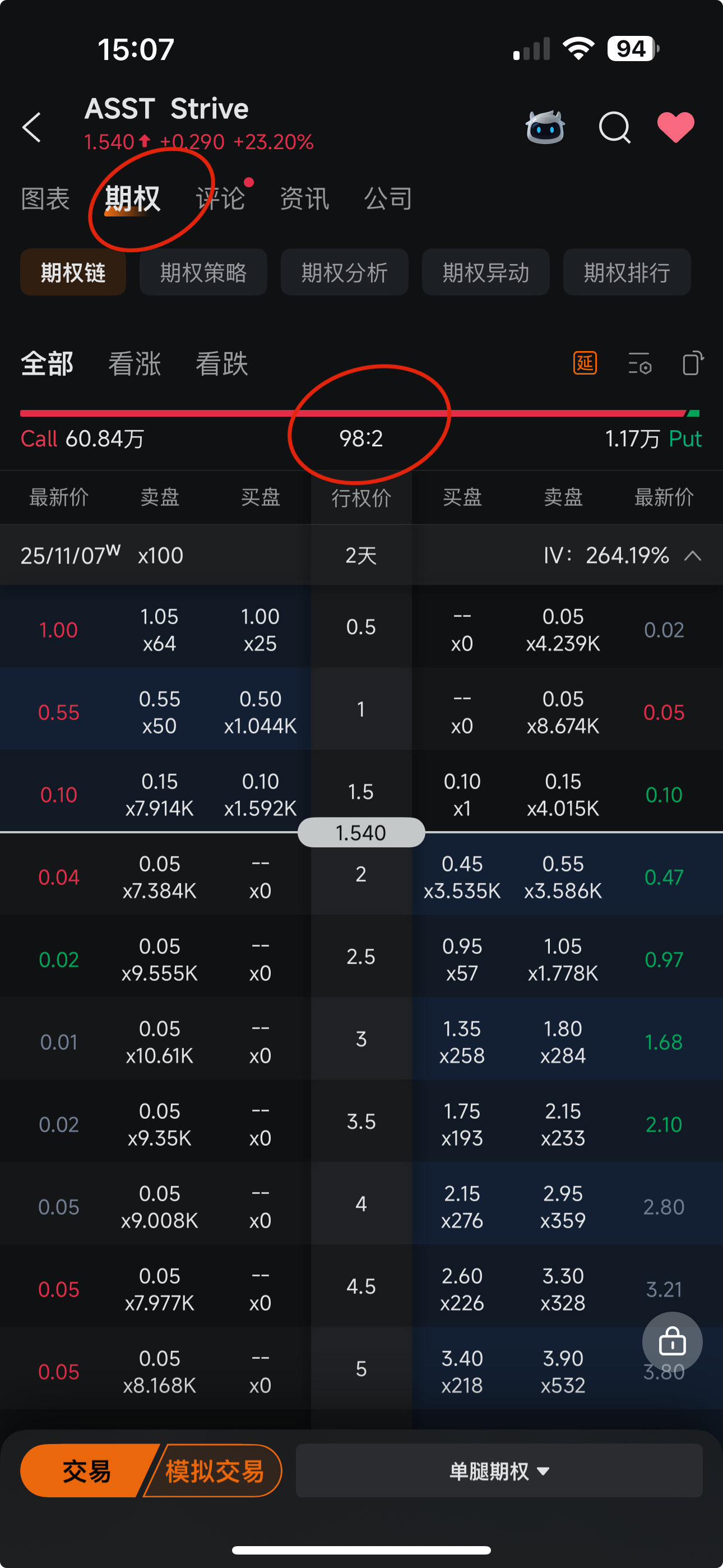Open the 公司 tab

pos(388,199)
